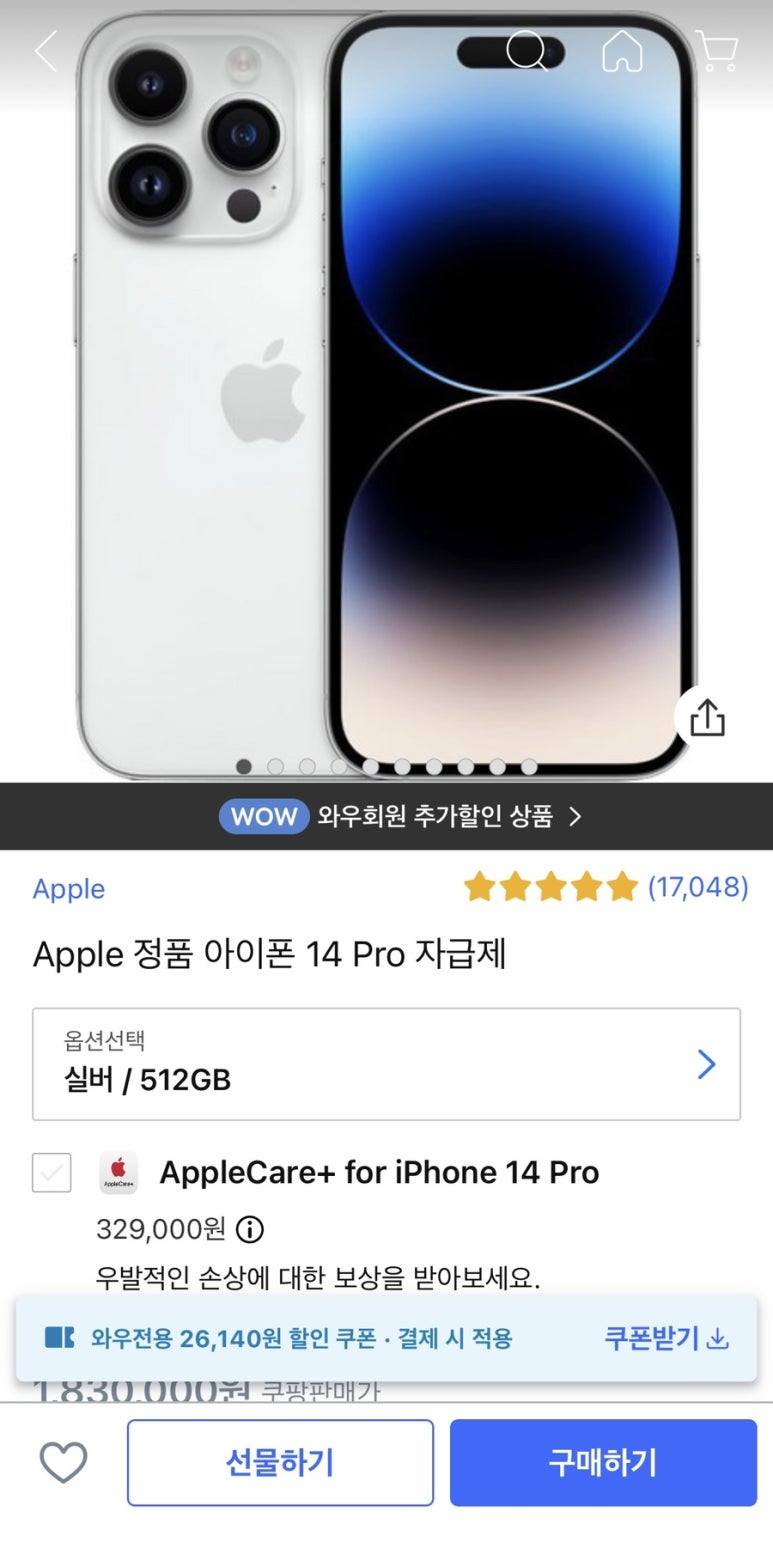
Task: Check the AppleCare+ for iPhone 14 Pro box
Action: (52, 1172)
